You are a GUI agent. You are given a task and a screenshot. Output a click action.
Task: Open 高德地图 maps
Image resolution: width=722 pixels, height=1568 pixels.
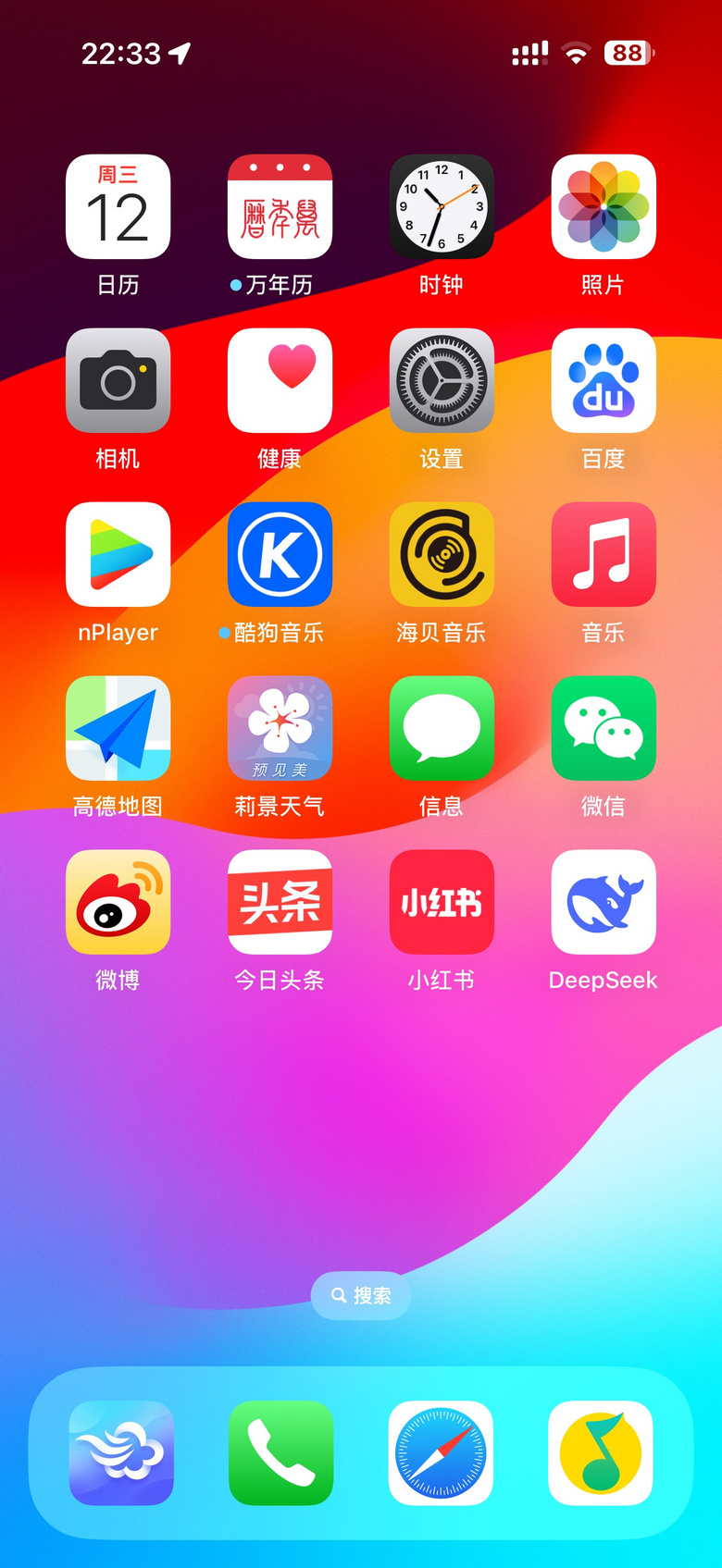click(x=118, y=729)
